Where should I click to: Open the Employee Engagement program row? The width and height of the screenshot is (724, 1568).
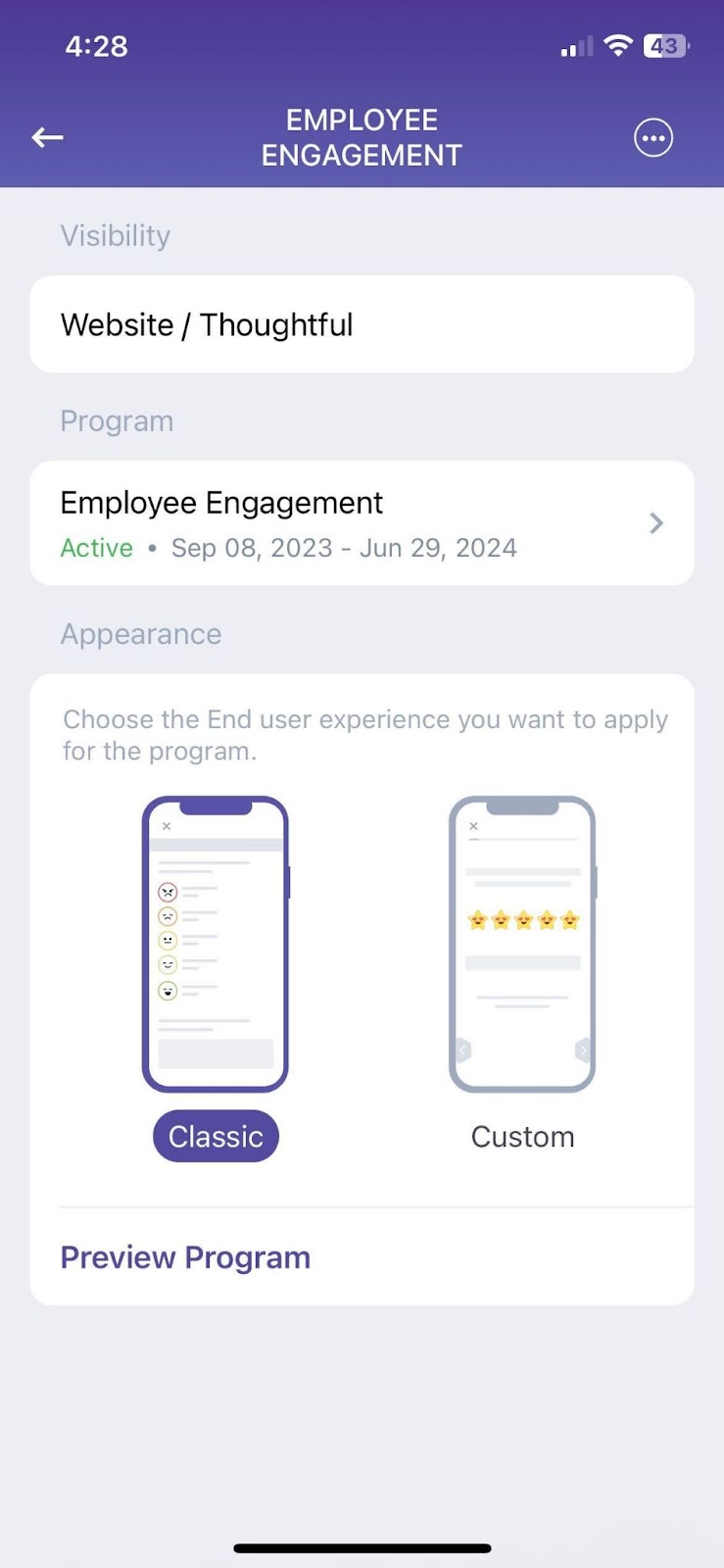point(362,523)
